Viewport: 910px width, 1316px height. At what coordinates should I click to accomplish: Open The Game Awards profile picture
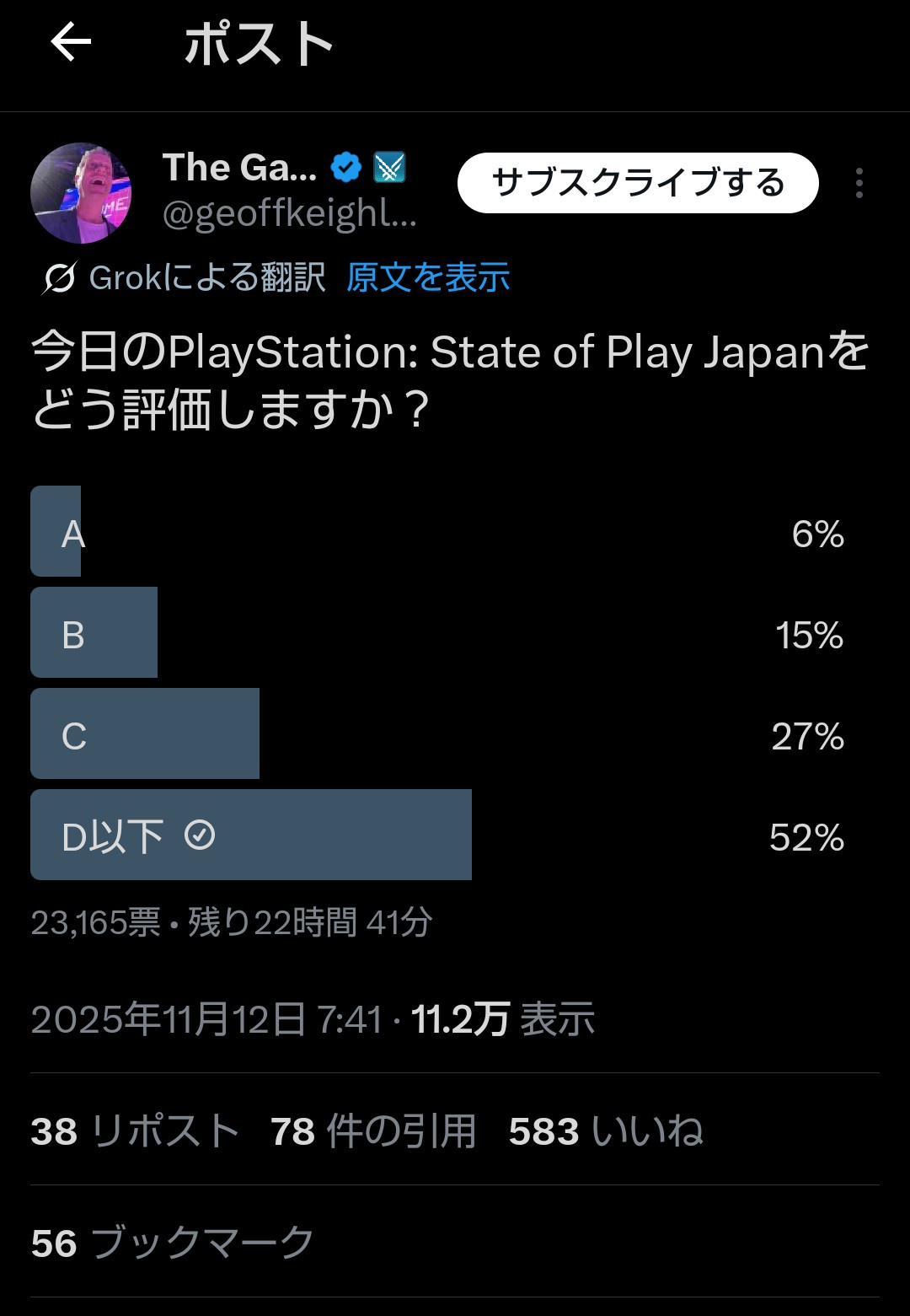(81, 193)
